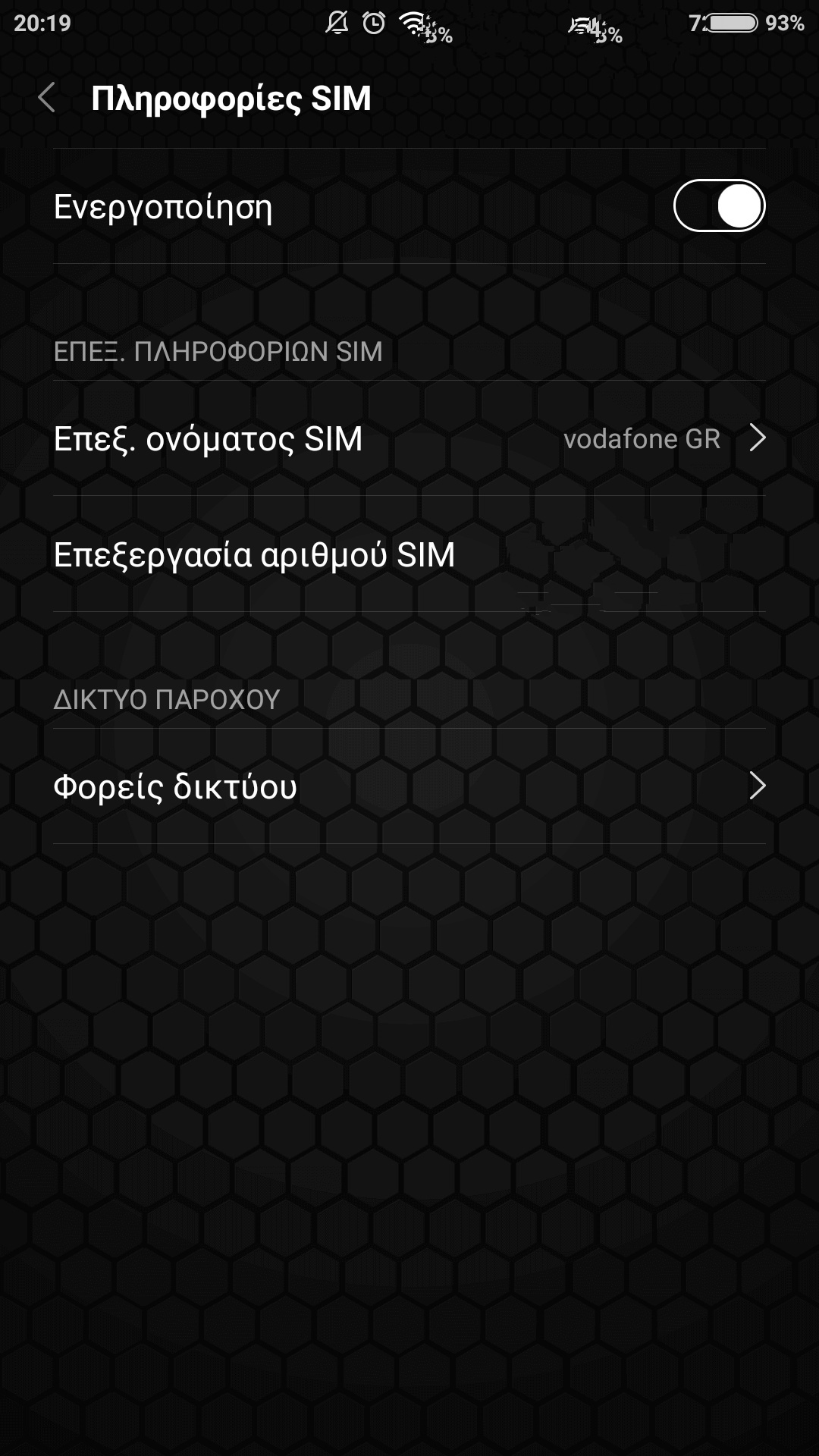
Task: Open Επεξ. ονόματος SIM
Action: 409,439
